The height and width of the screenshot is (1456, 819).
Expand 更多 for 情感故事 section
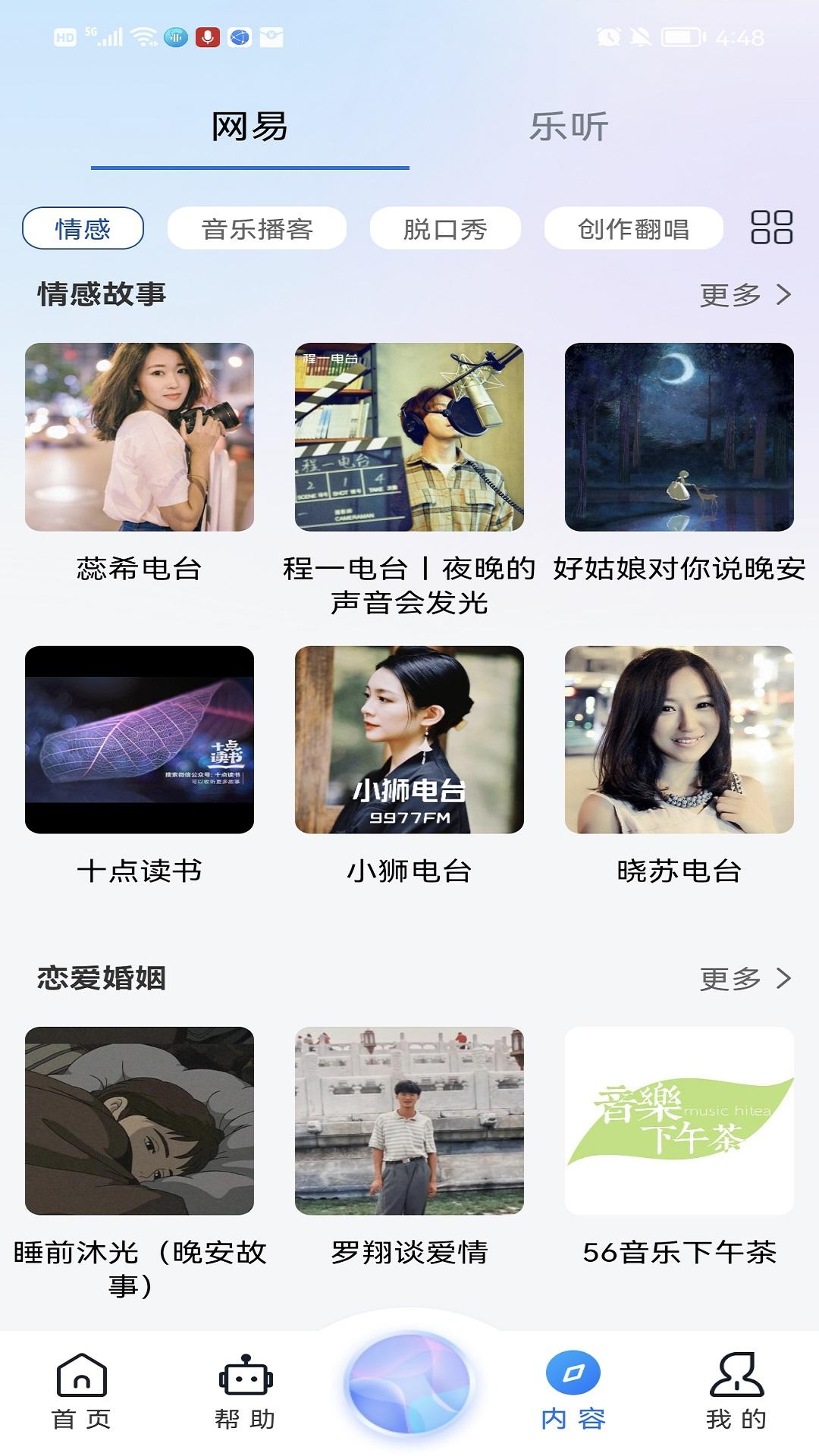coord(739,296)
